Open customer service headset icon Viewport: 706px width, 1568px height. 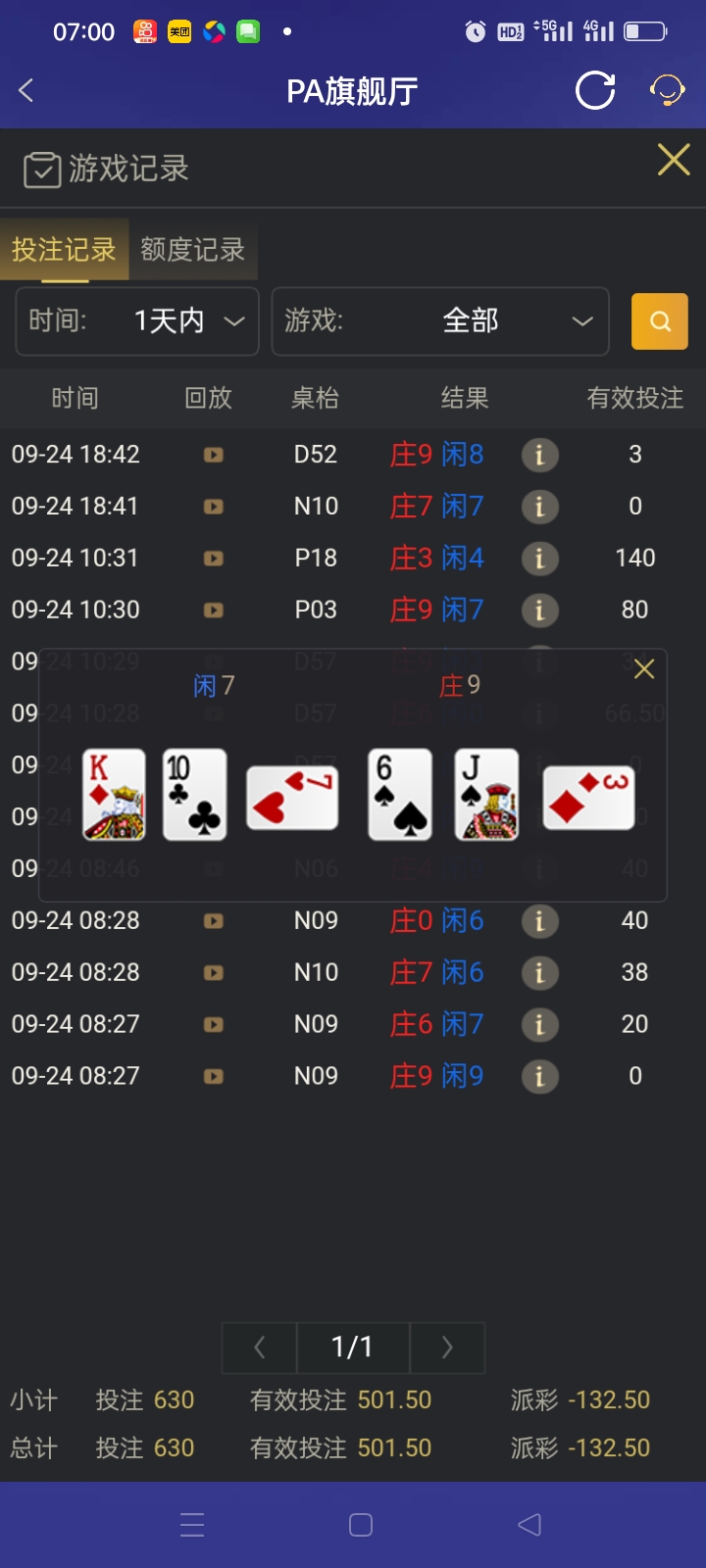pyautogui.click(x=668, y=91)
